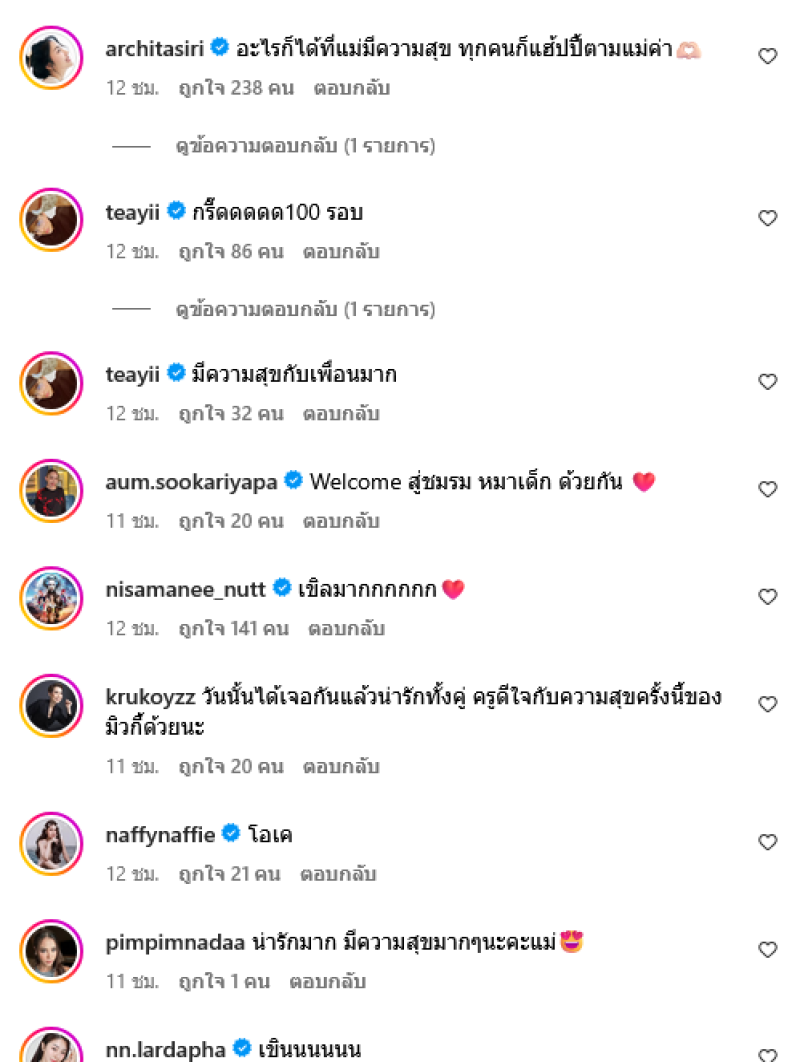This screenshot has width=800, height=1062.
Task: Reply to teayii's 'มีความสุขกับเพื่อนมาก' comment
Action: [x=341, y=413]
